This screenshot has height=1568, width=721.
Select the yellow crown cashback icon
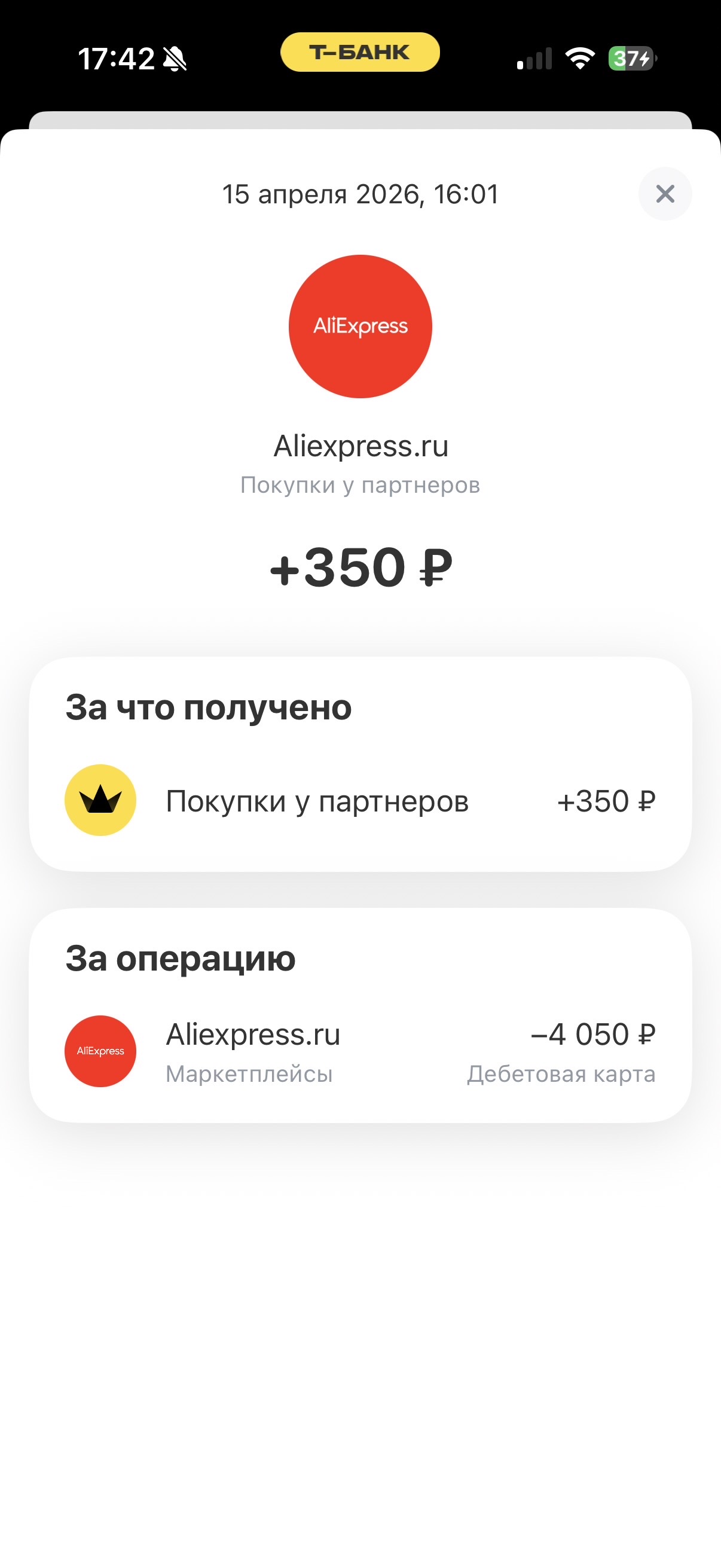(x=100, y=800)
